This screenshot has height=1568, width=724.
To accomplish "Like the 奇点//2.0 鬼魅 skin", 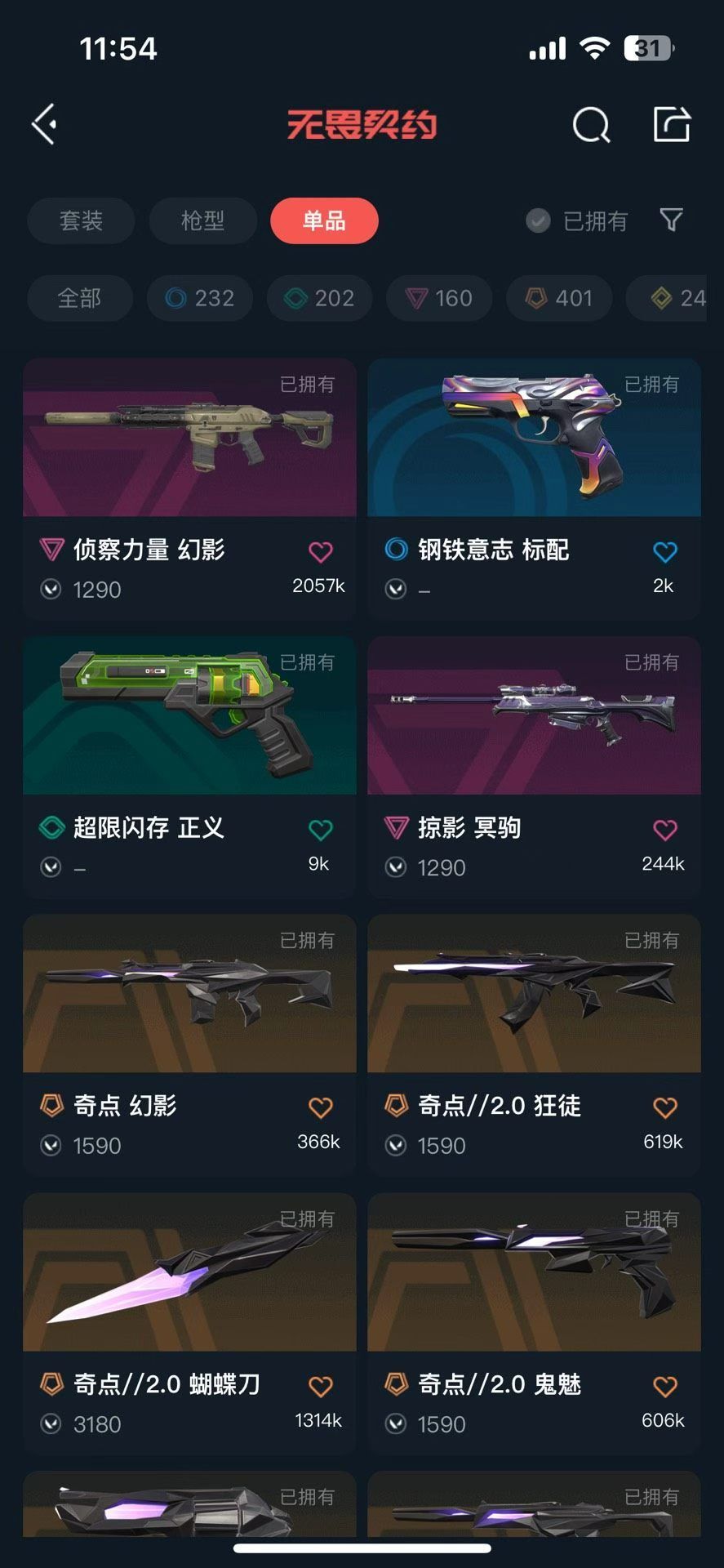I will coord(665,1387).
